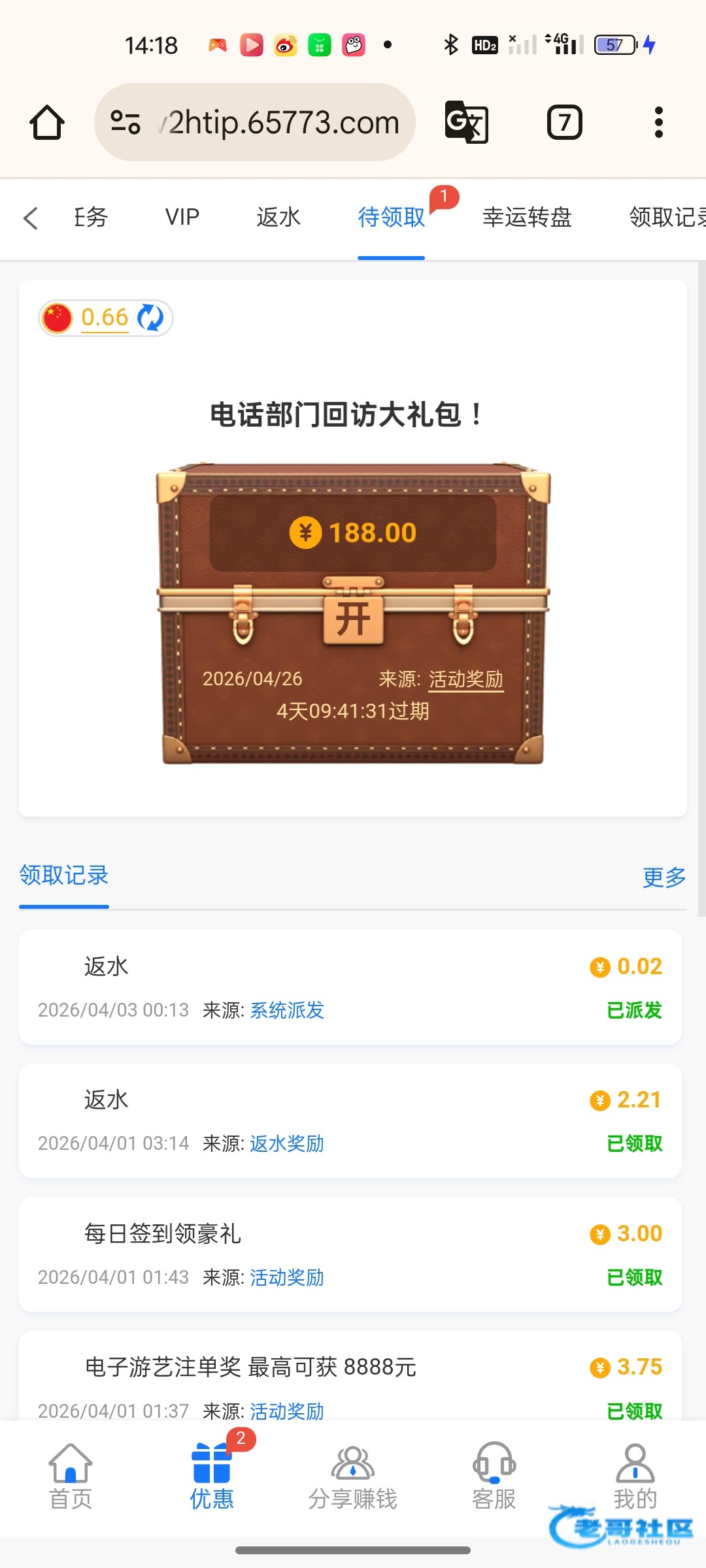Go to 首页 in bottom navigation
The width and height of the screenshot is (706, 1568).
pyautogui.click(x=71, y=1477)
